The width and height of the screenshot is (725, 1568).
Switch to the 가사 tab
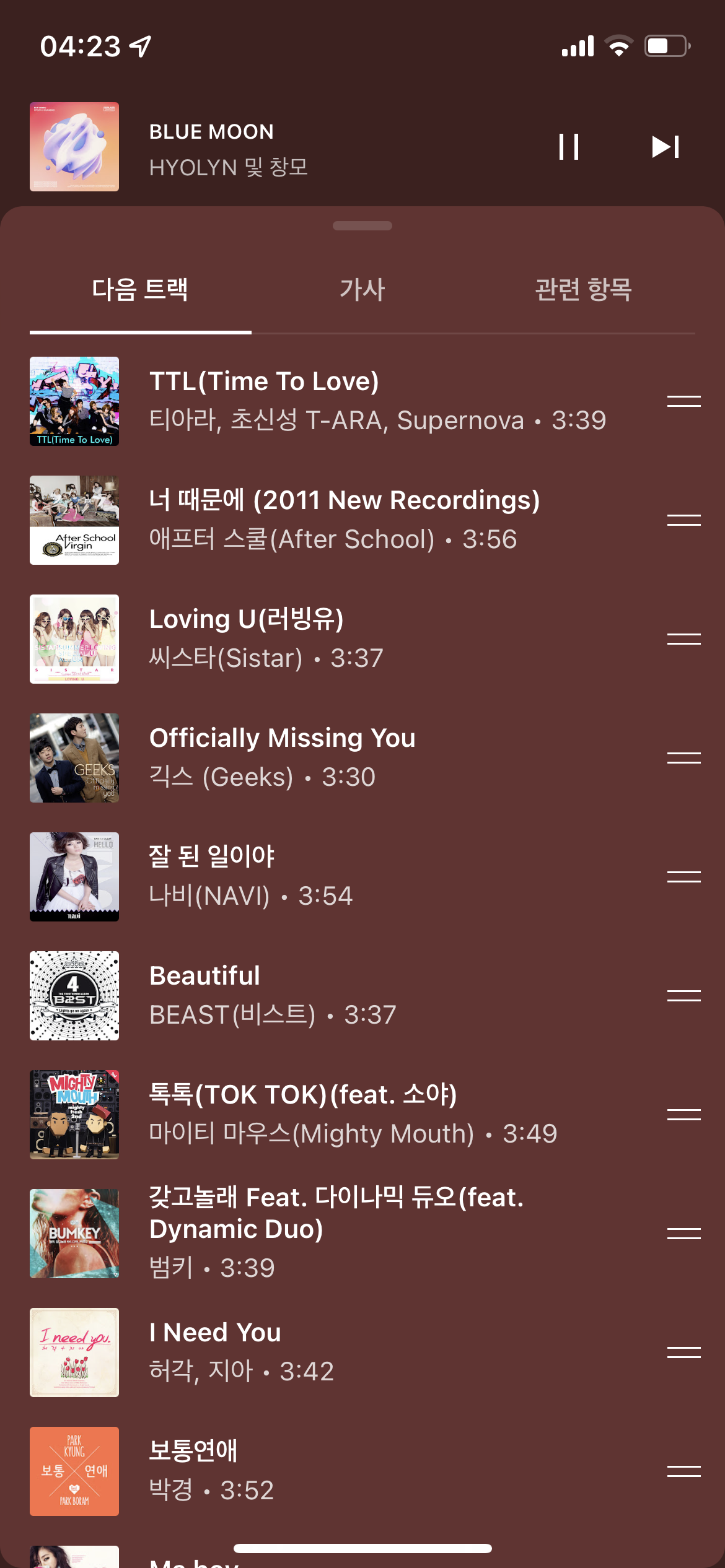click(362, 290)
